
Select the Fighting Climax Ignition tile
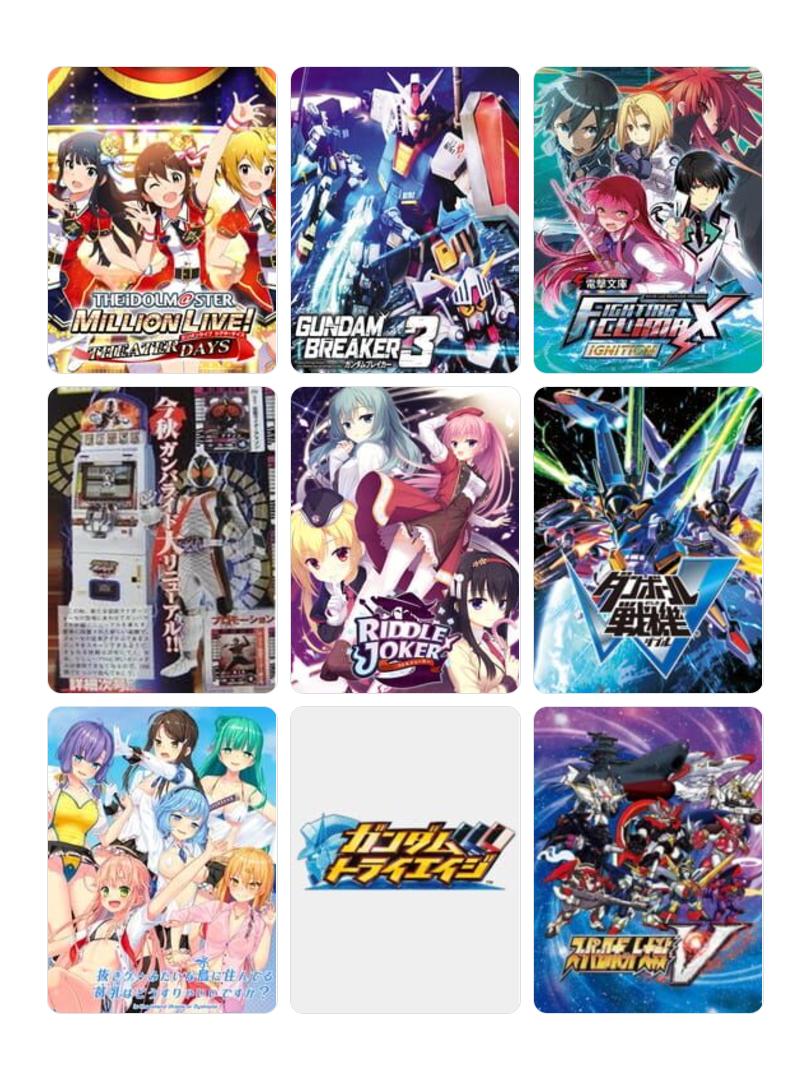(x=648, y=220)
